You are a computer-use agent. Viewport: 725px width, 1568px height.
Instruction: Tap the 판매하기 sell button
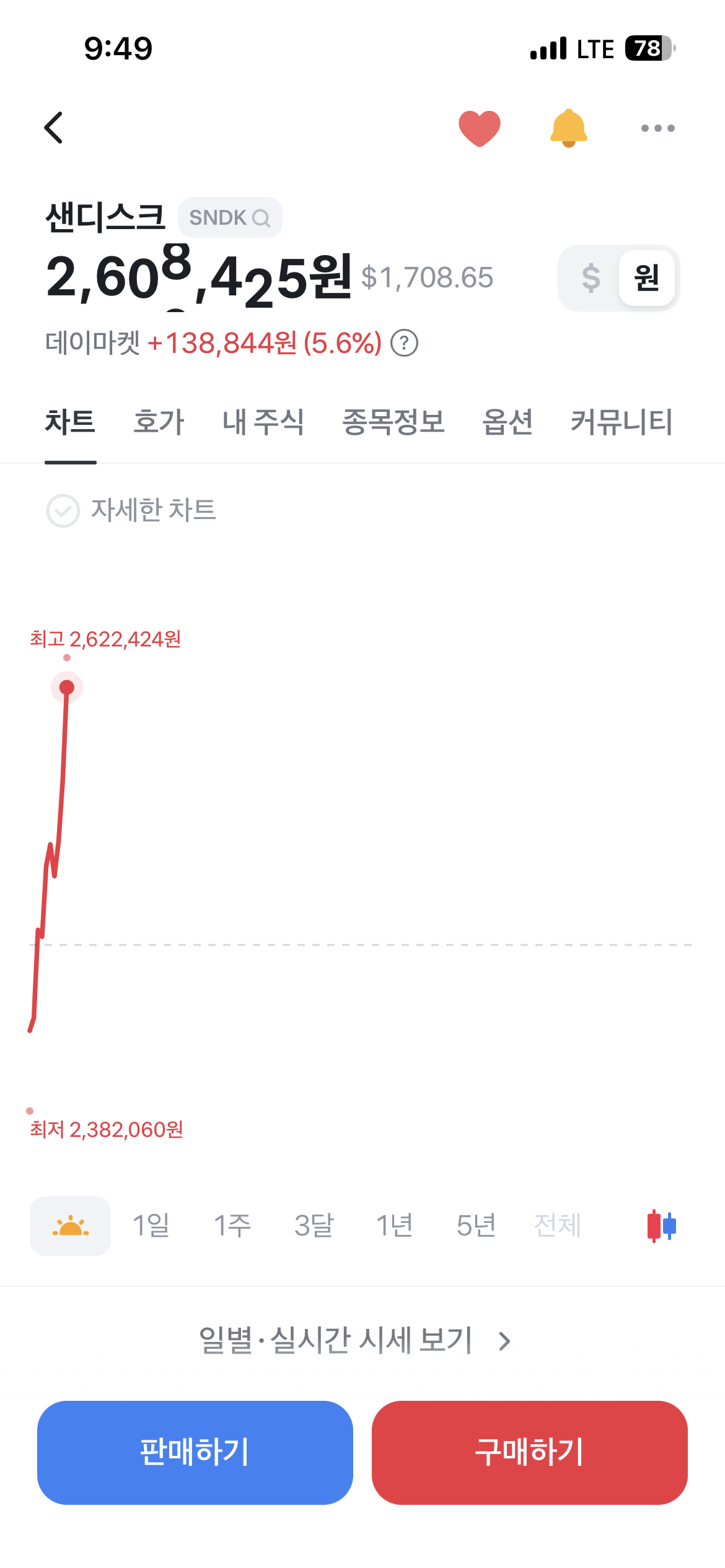point(195,1452)
